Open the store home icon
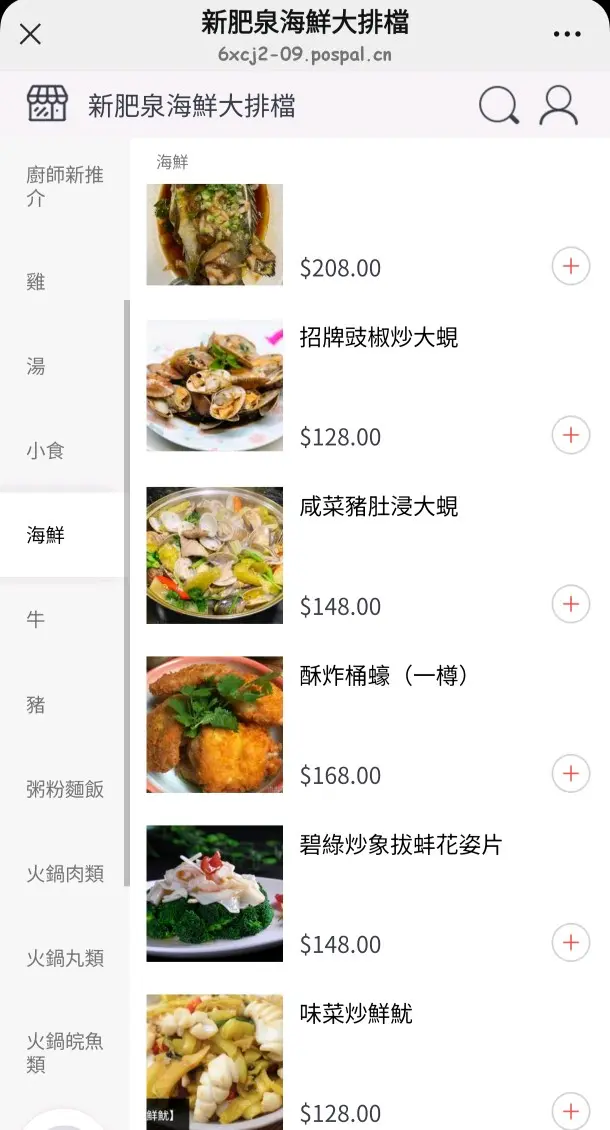Image resolution: width=610 pixels, height=1130 pixels. (x=47, y=104)
